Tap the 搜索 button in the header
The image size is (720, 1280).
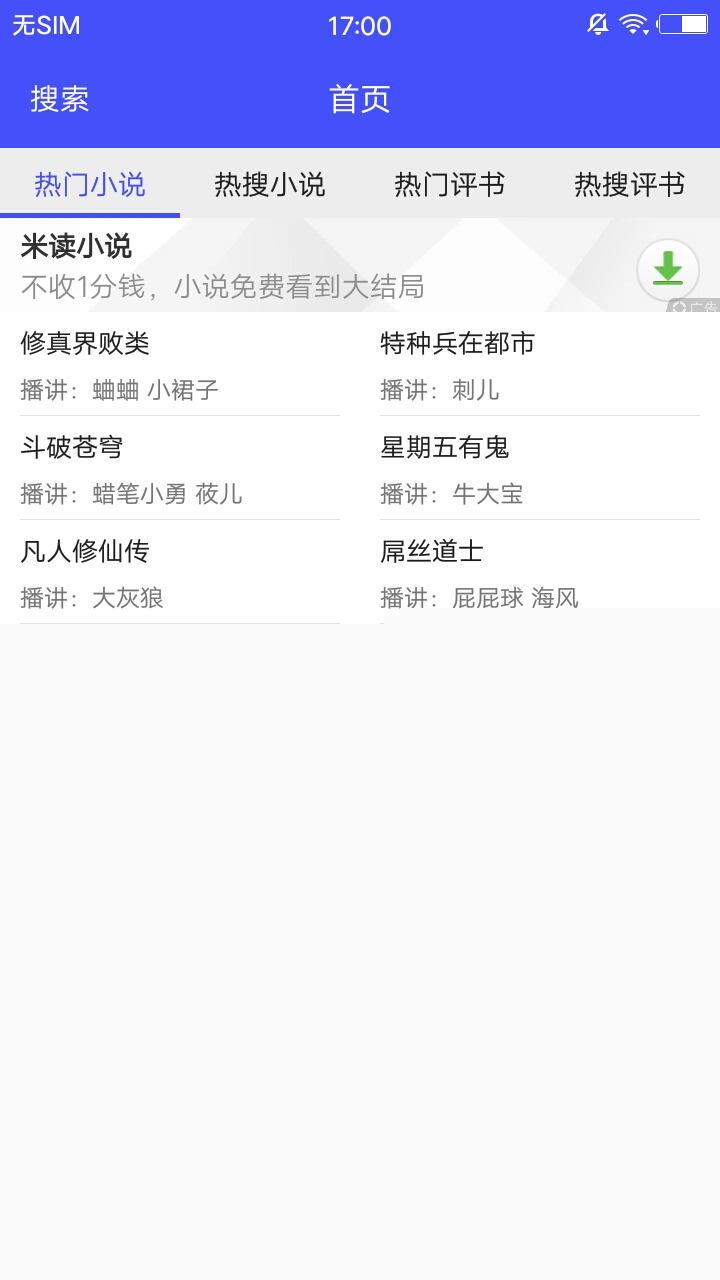coord(60,99)
